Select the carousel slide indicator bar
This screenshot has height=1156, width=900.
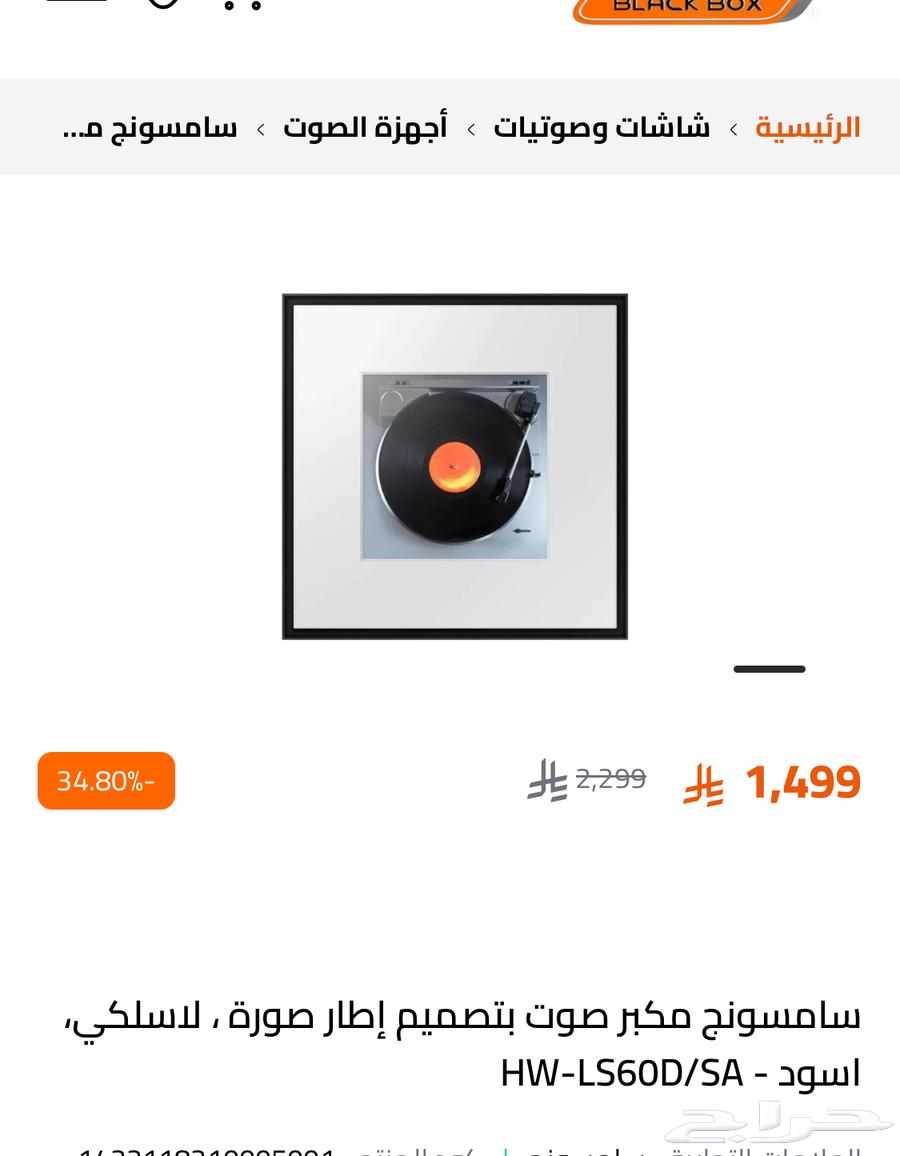768,669
